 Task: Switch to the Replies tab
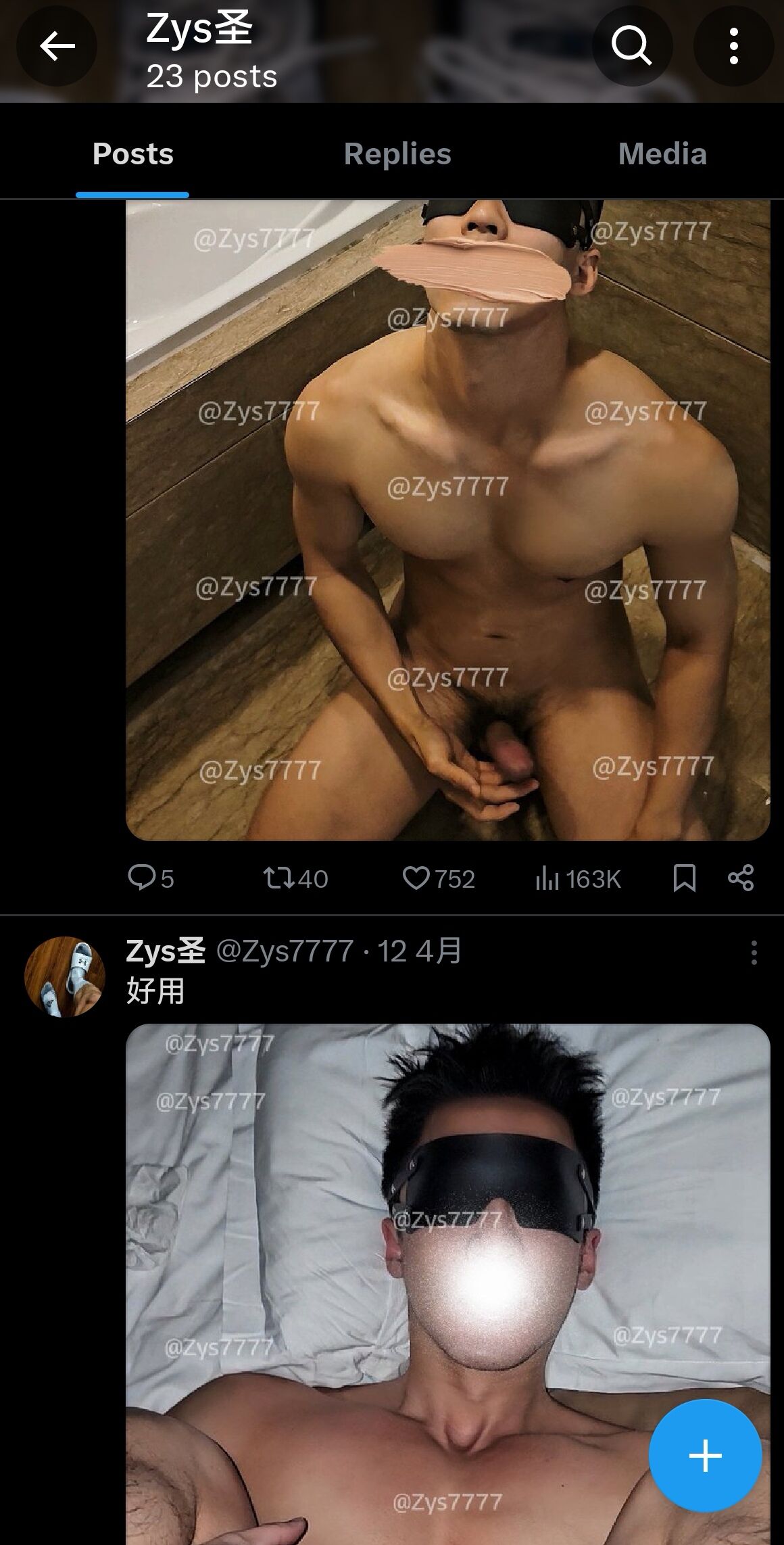pyautogui.click(x=397, y=154)
